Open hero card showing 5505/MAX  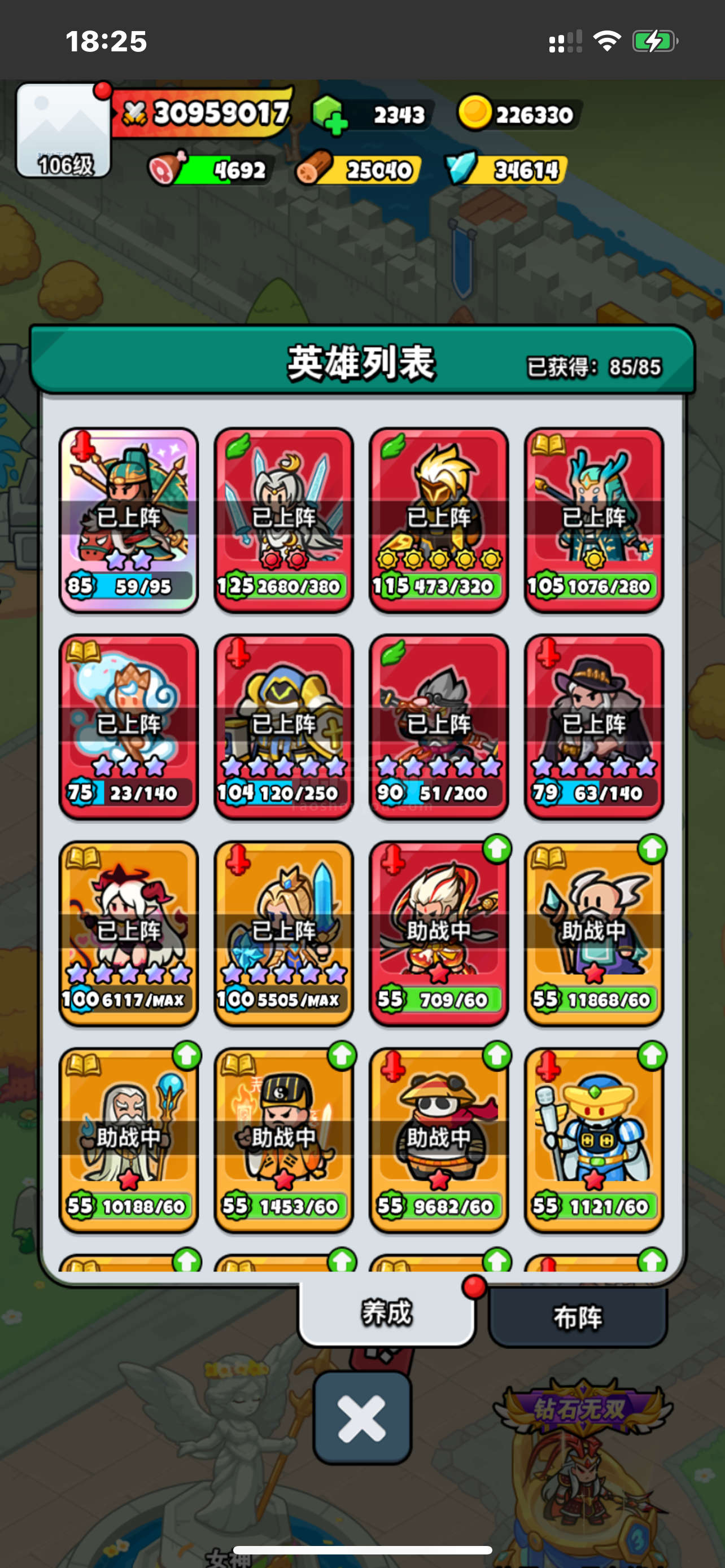tap(283, 933)
